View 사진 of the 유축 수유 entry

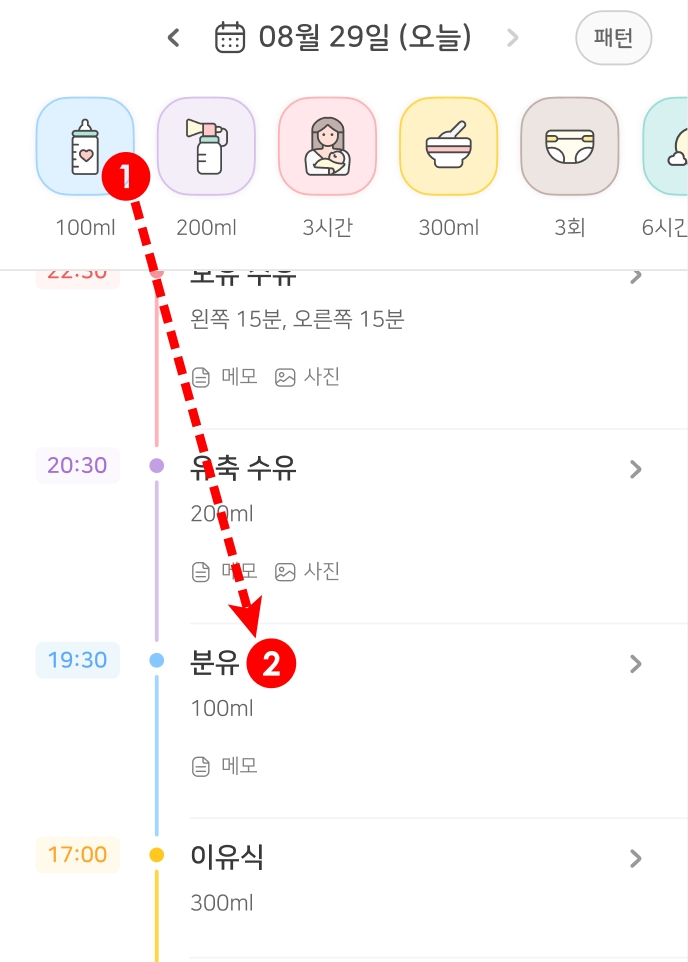click(308, 571)
